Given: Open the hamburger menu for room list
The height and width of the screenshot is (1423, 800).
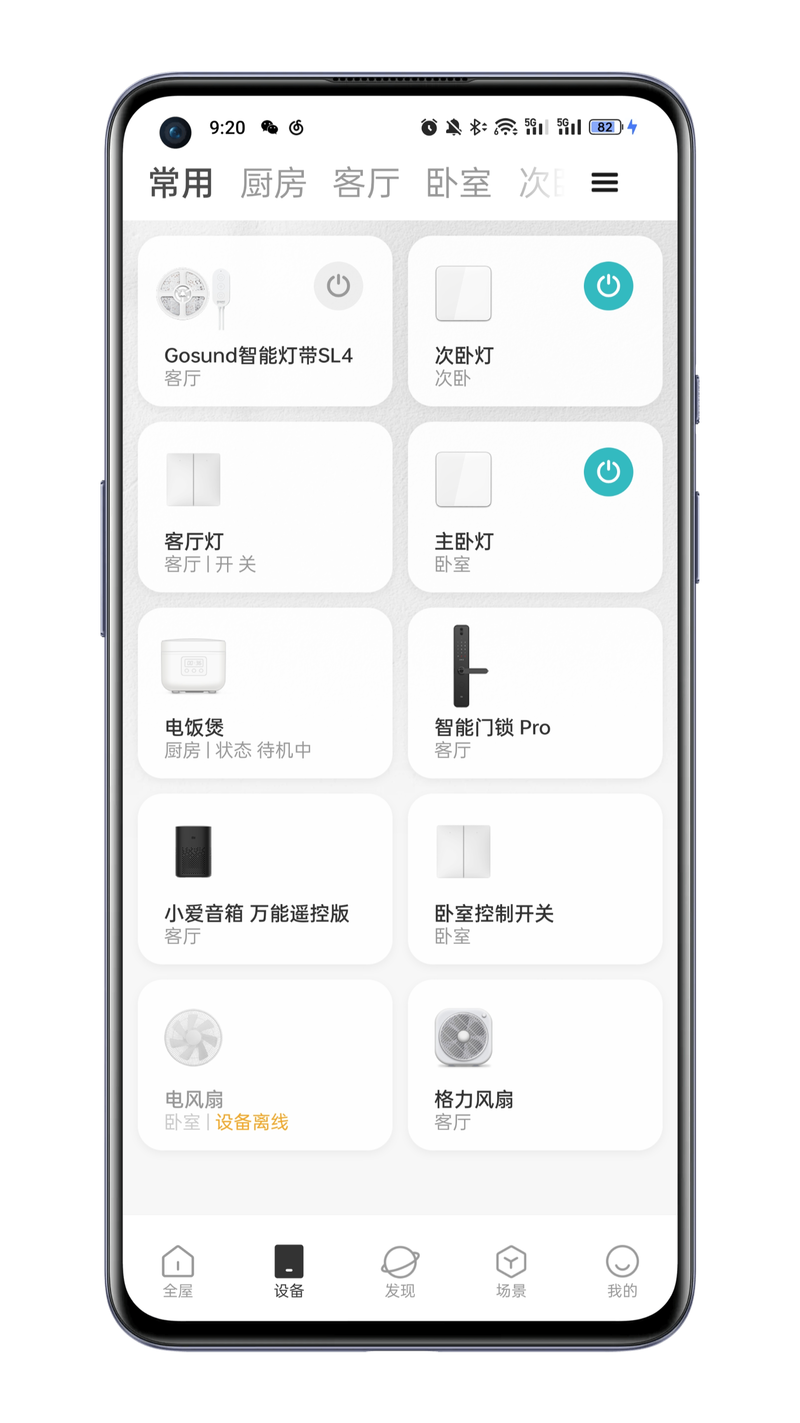Looking at the screenshot, I should pyautogui.click(x=604, y=182).
